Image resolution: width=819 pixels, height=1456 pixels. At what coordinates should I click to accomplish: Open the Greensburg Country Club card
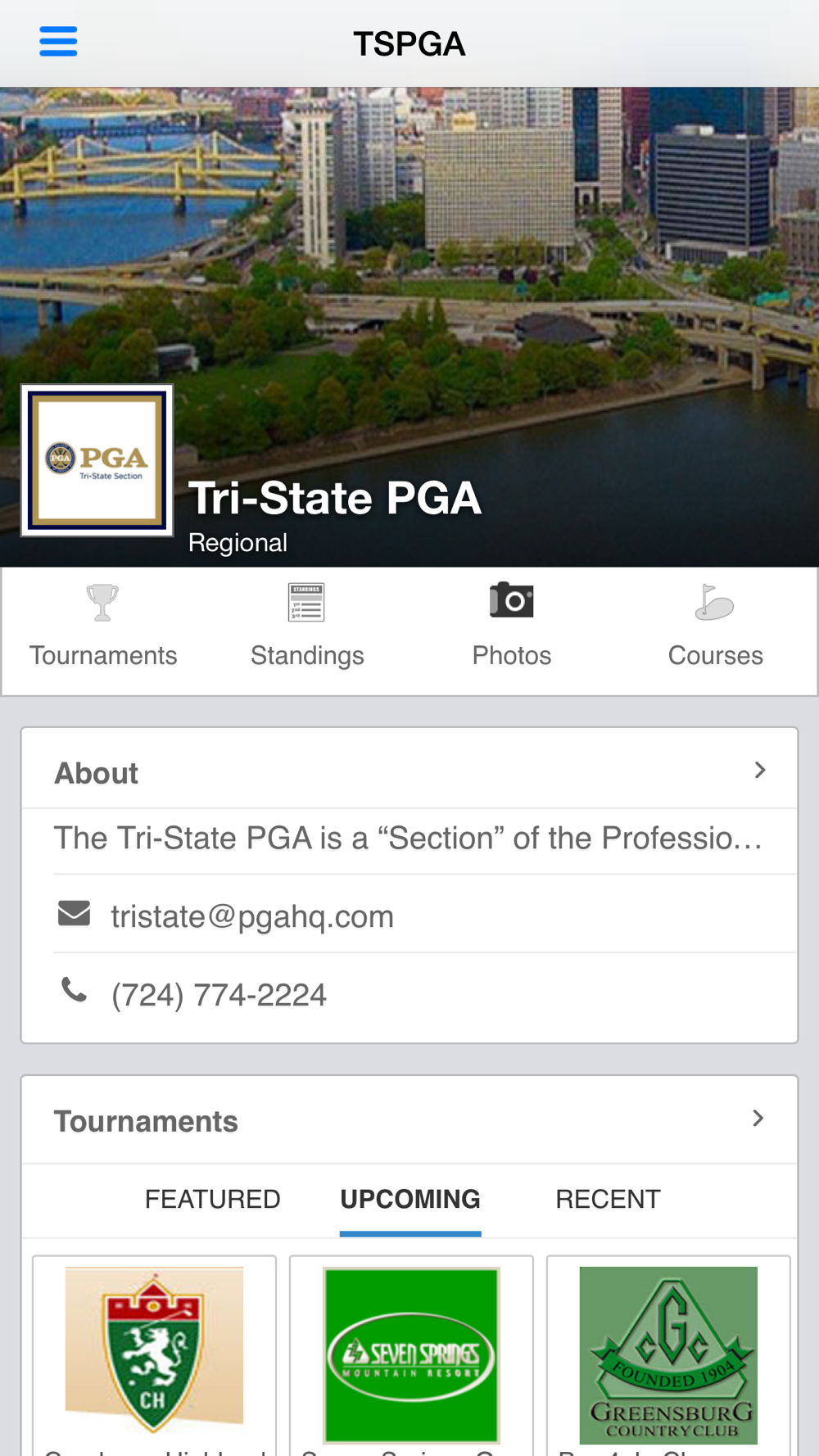pyautogui.click(x=668, y=1355)
